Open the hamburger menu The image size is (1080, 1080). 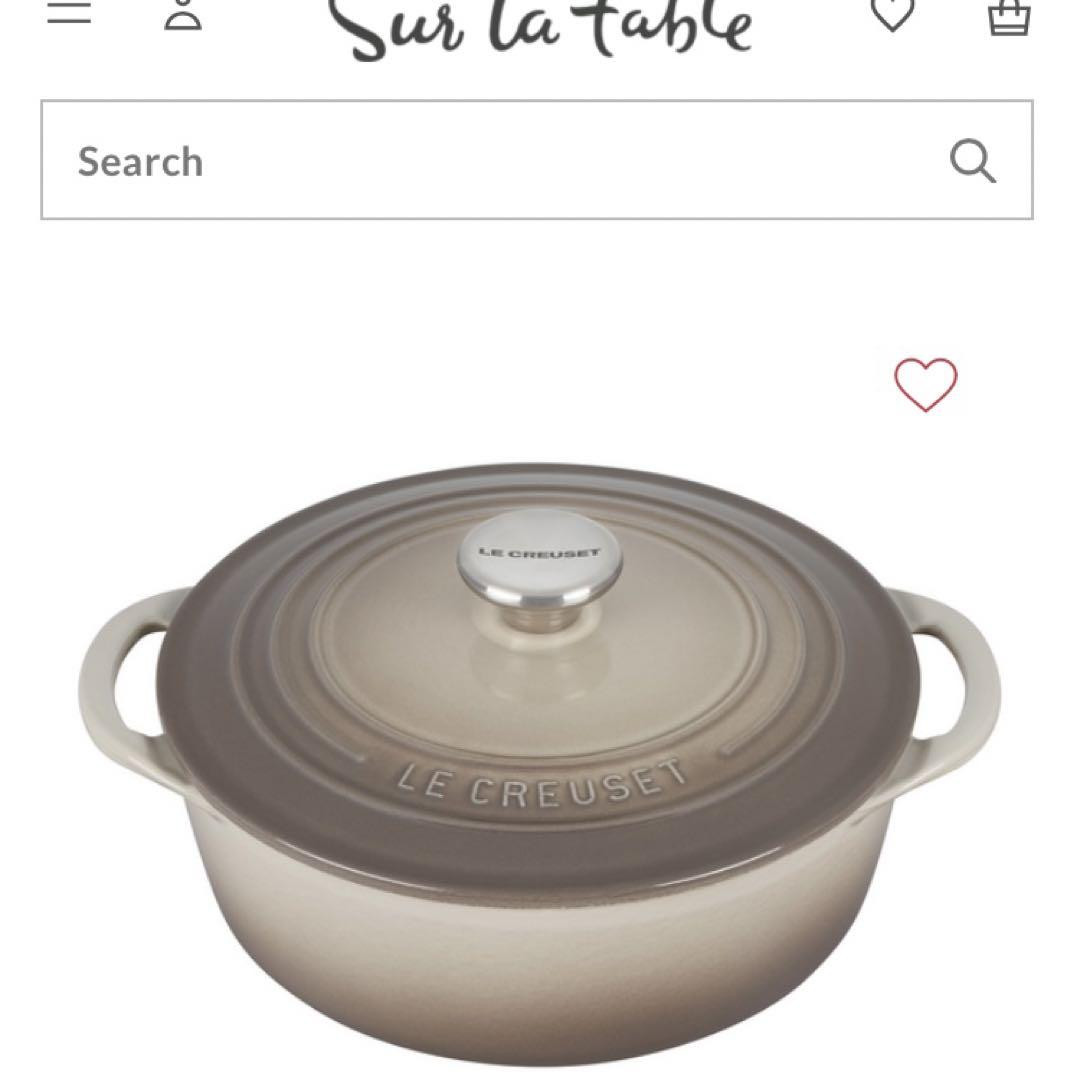tap(69, 12)
